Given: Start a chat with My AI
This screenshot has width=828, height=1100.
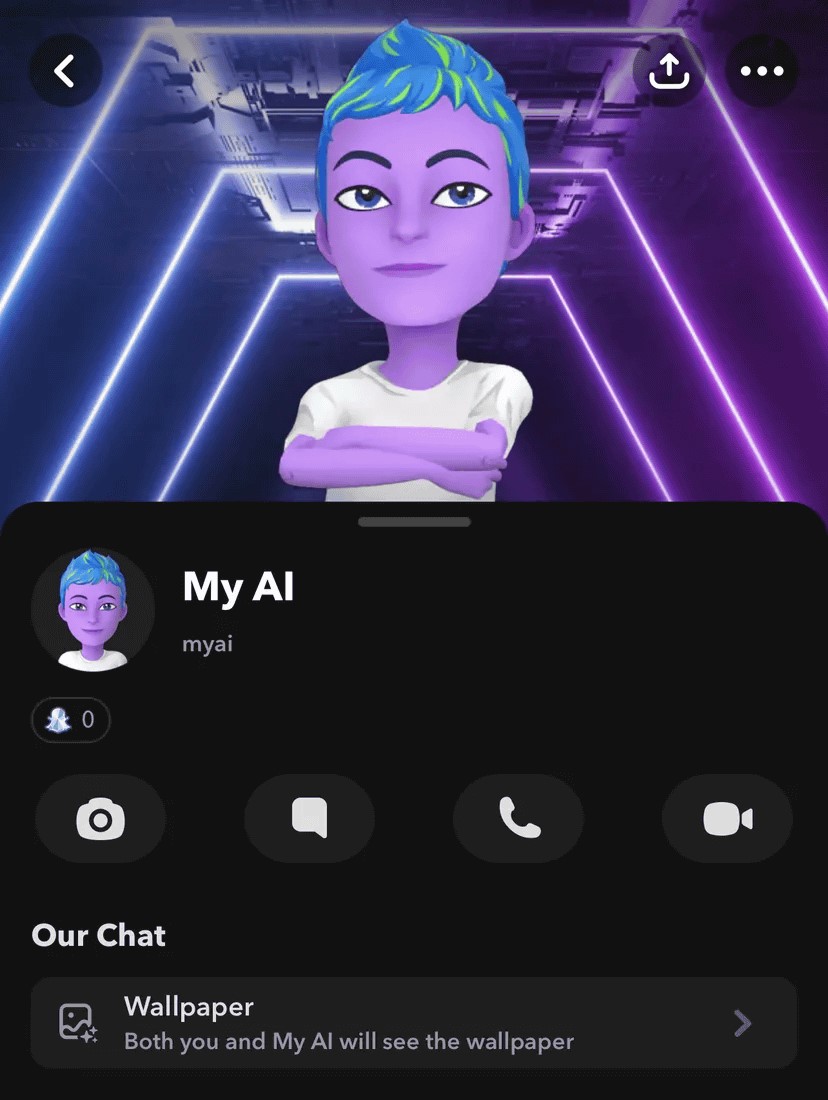Looking at the screenshot, I should pyautogui.click(x=309, y=818).
